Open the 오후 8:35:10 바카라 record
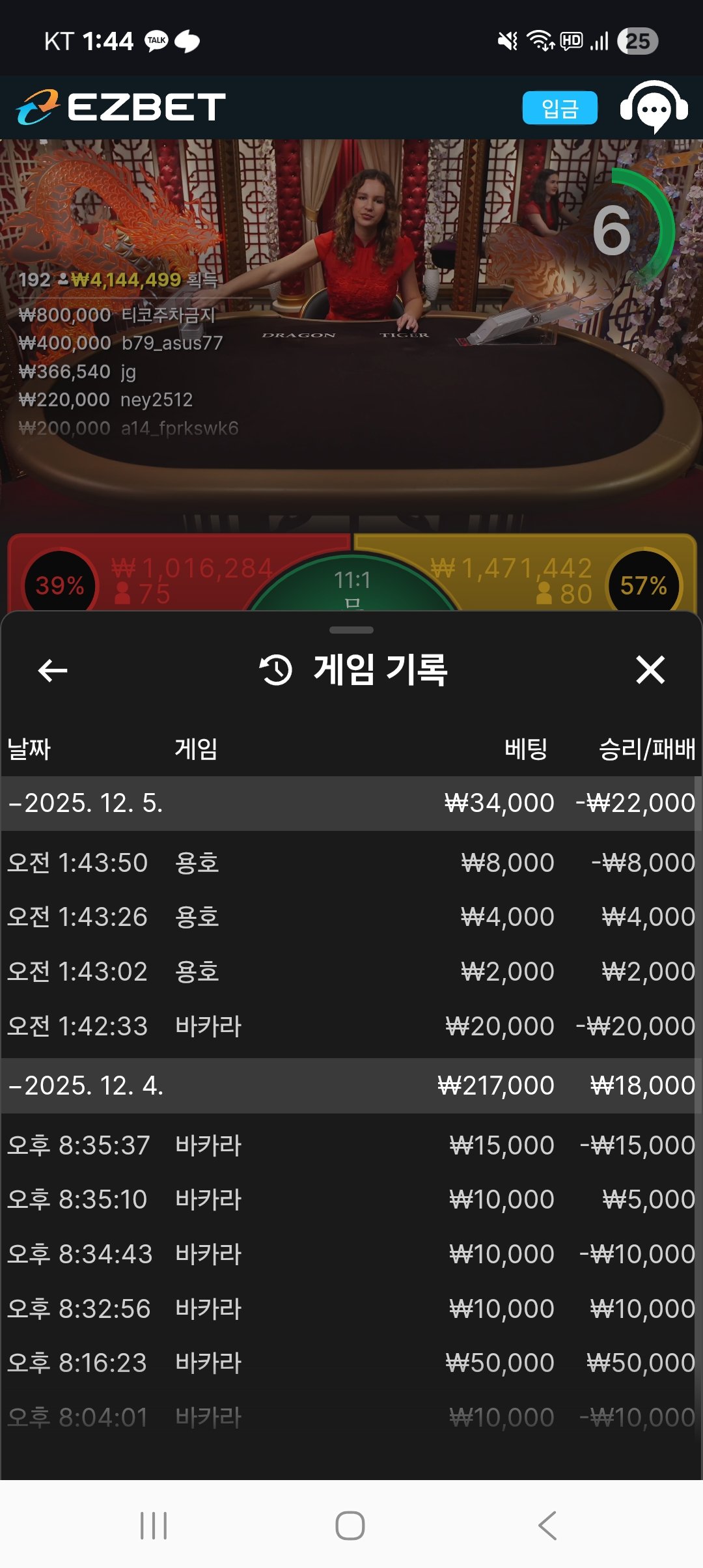 coord(351,1199)
